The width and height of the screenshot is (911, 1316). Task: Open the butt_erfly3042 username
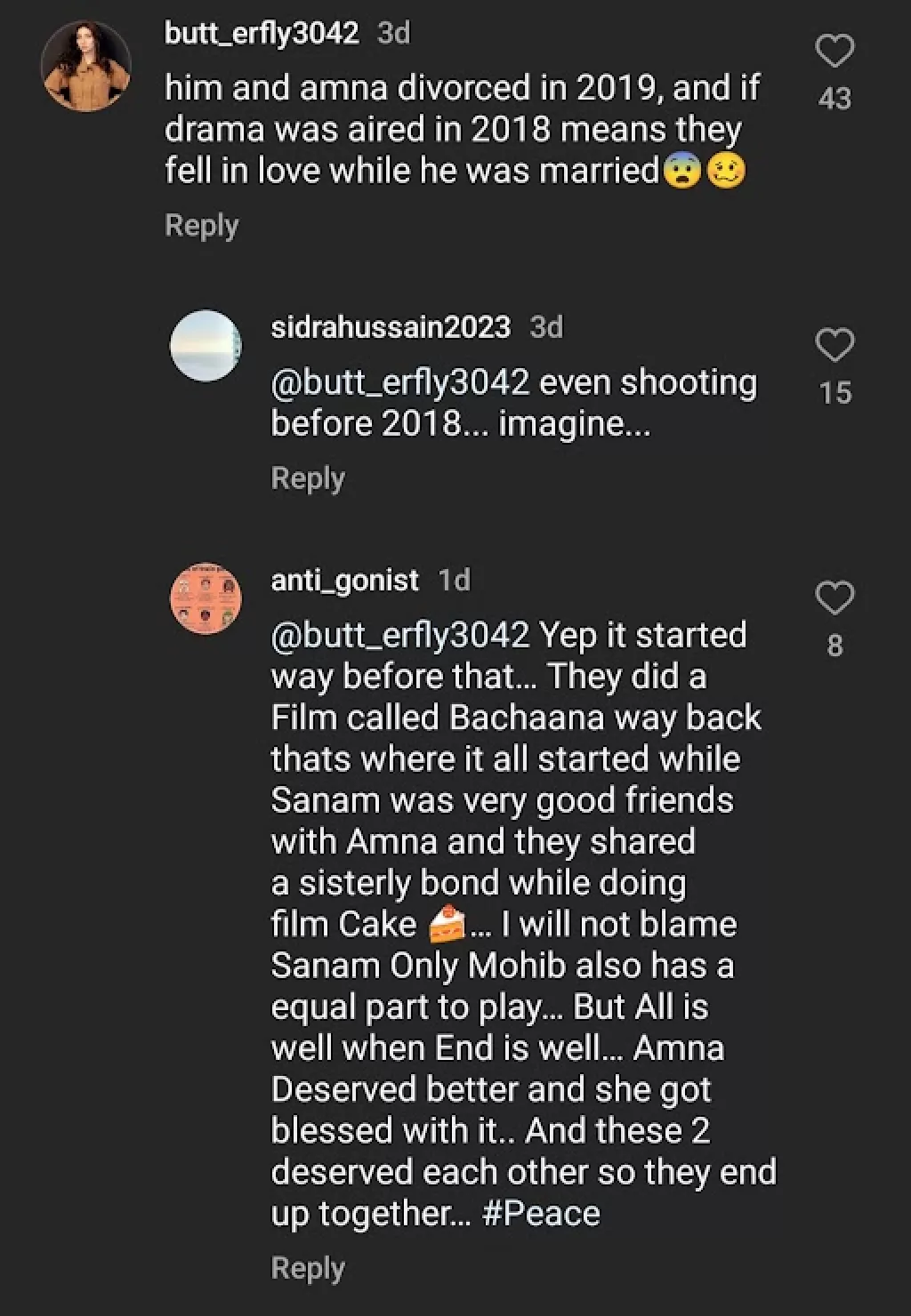click(x=262, y=33)
